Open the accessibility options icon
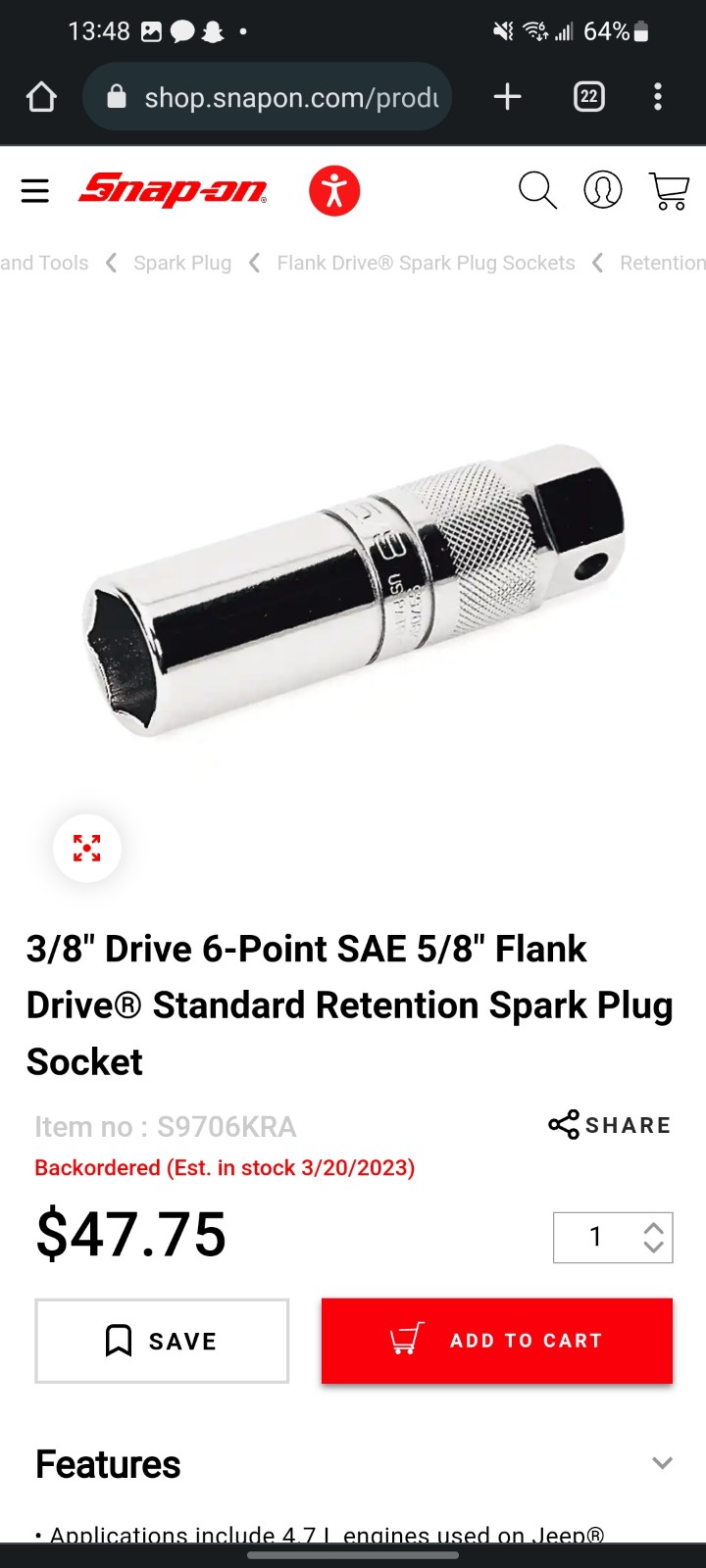This screenshot has width=706, height=1568. coord(334,190)
